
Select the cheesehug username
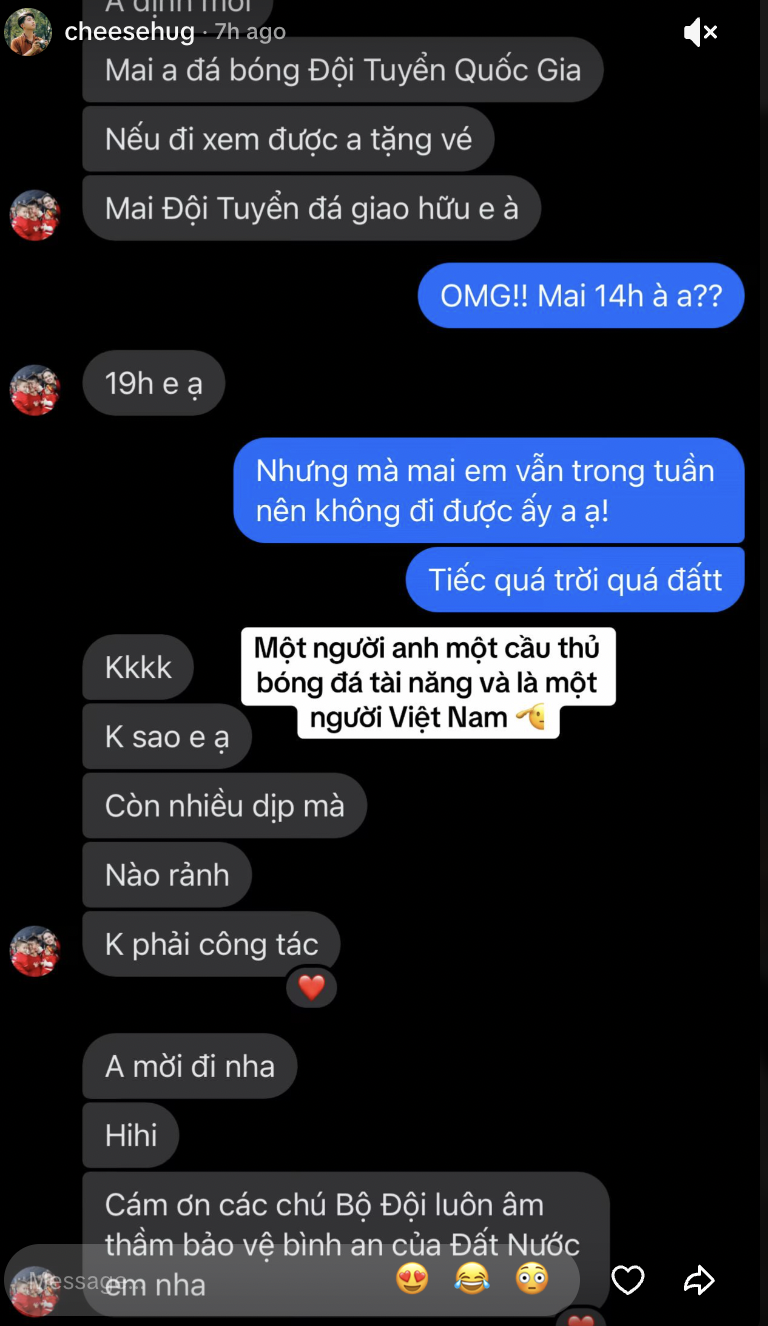[x=131, y=31]
